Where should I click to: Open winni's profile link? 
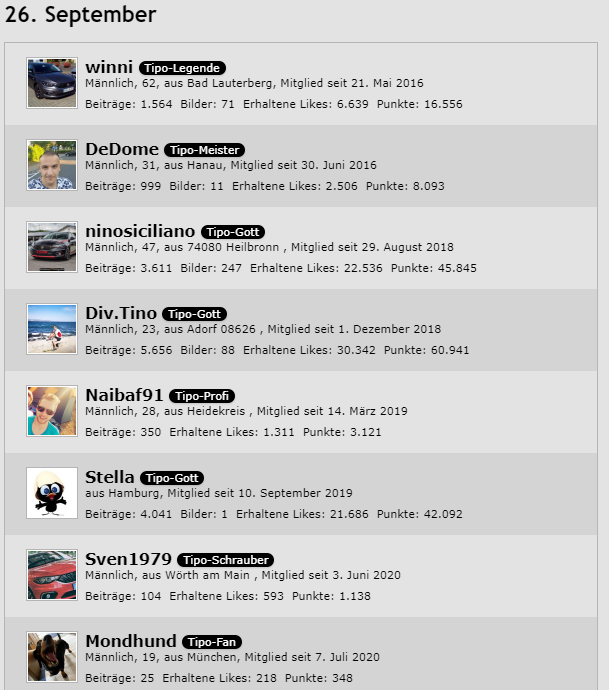[109, 67]
